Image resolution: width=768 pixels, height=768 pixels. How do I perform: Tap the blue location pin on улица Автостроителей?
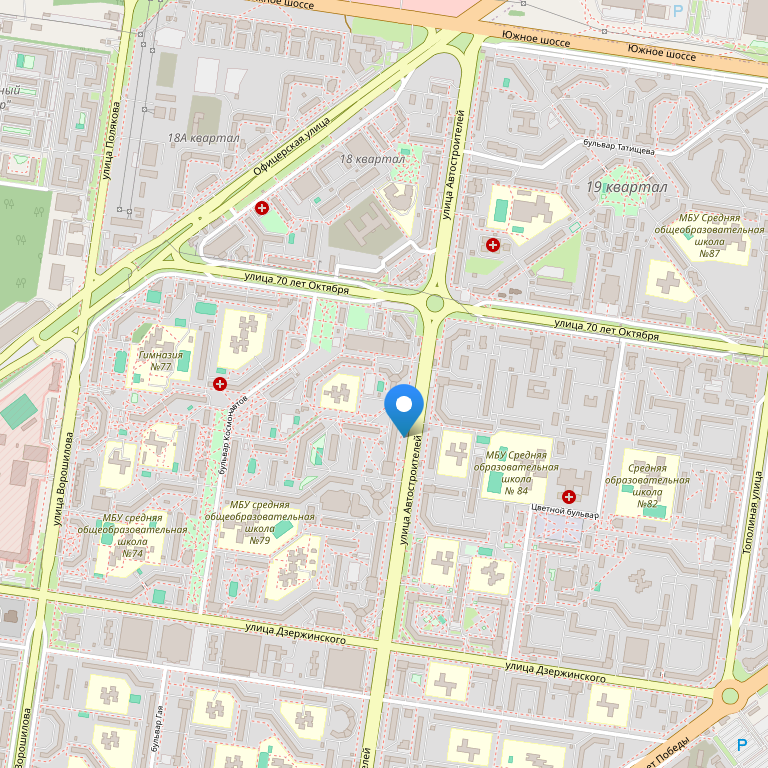tap(404, 407)
